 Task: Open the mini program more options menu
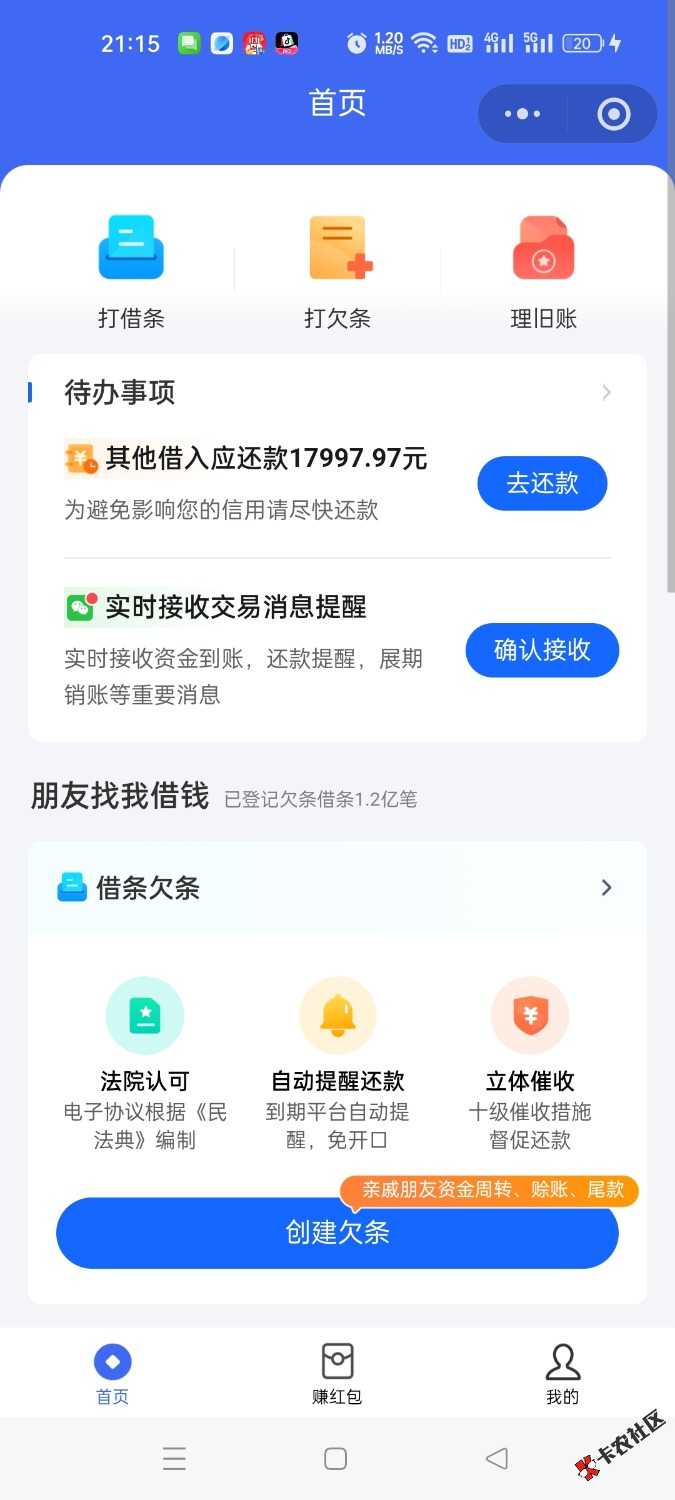tap(522, 114)
